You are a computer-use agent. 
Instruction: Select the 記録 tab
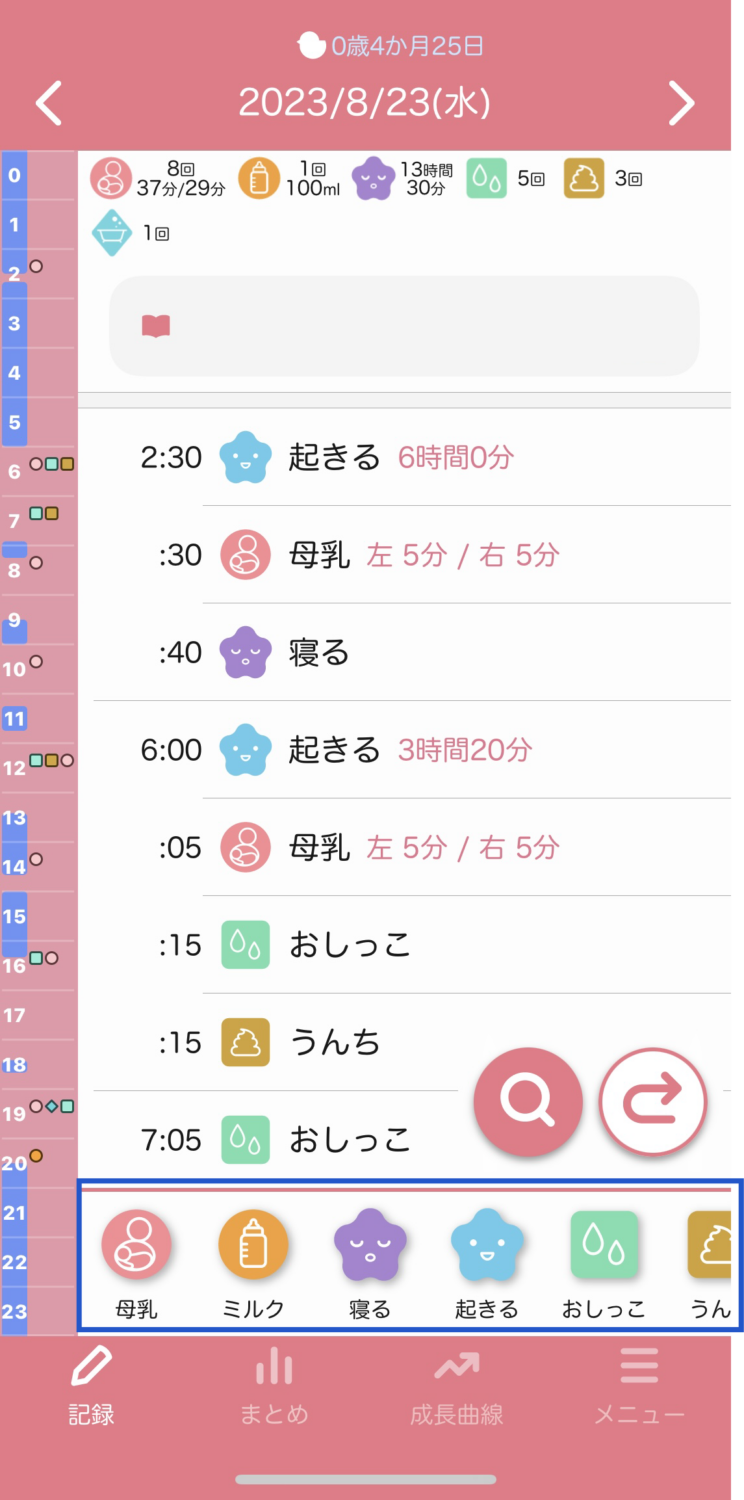pyautogui.click(x=92, y=1388)
